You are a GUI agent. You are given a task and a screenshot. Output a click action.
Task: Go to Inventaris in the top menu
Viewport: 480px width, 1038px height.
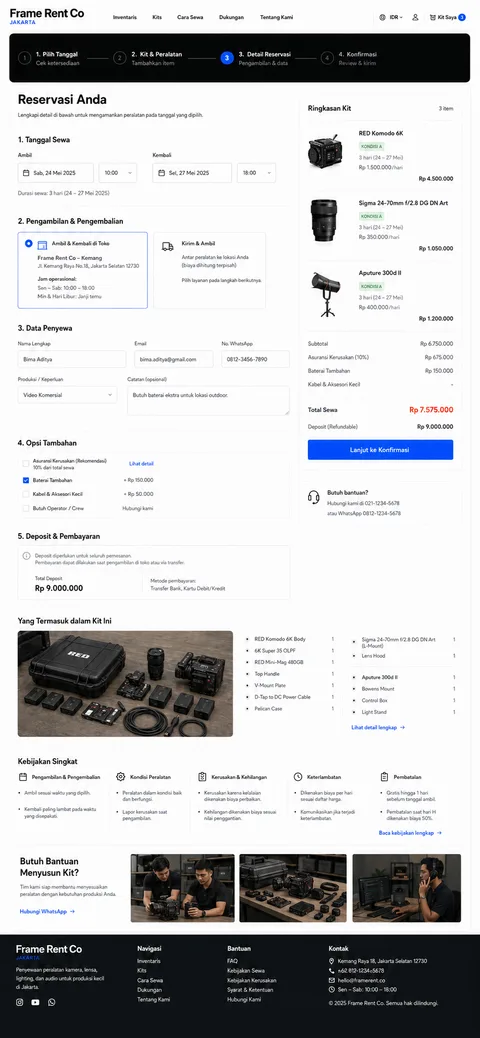[124, 17]
